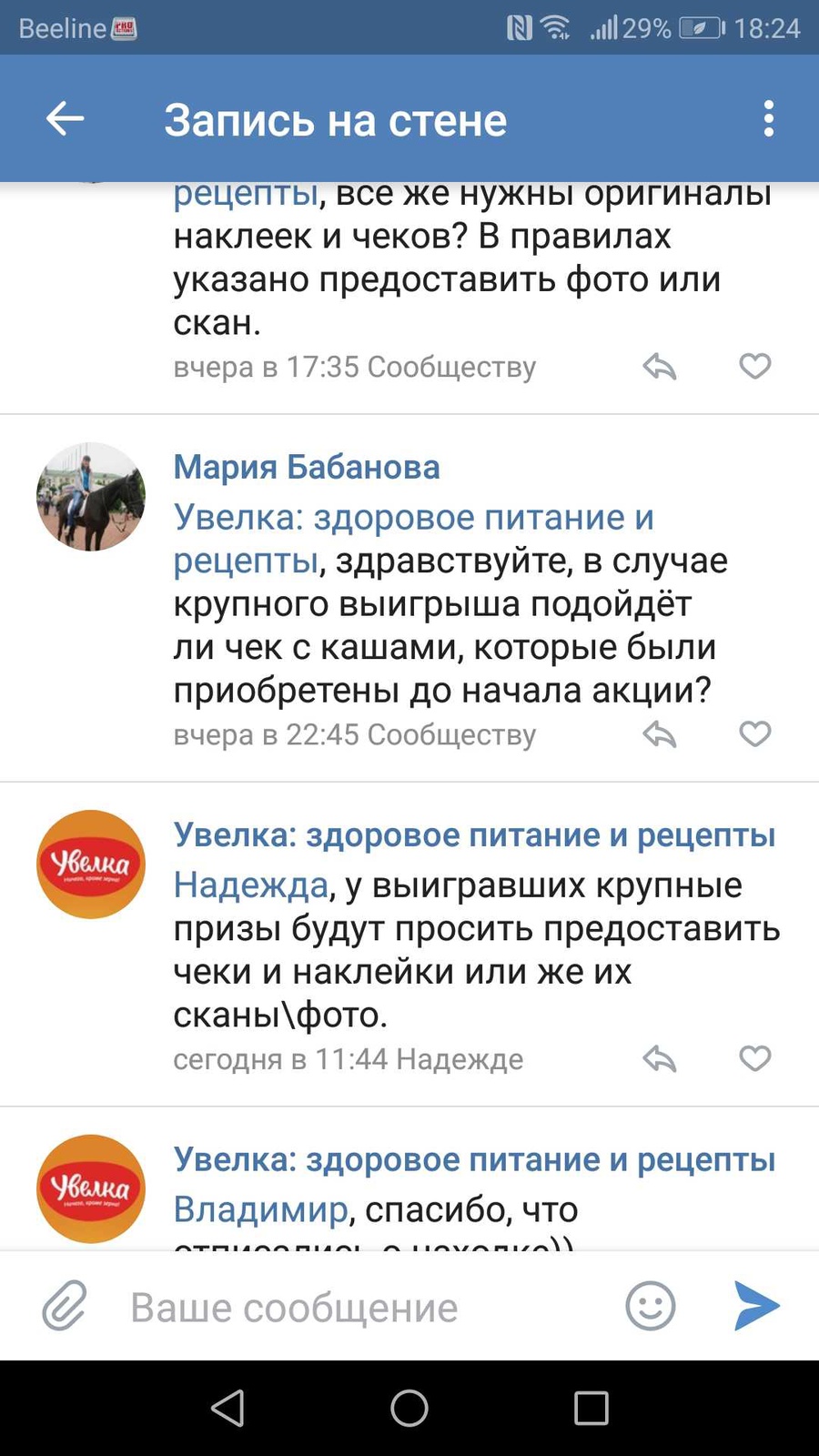Like the comment posted at 17:35
This screenshot has height=1456, width=819.
pos(754,366)
